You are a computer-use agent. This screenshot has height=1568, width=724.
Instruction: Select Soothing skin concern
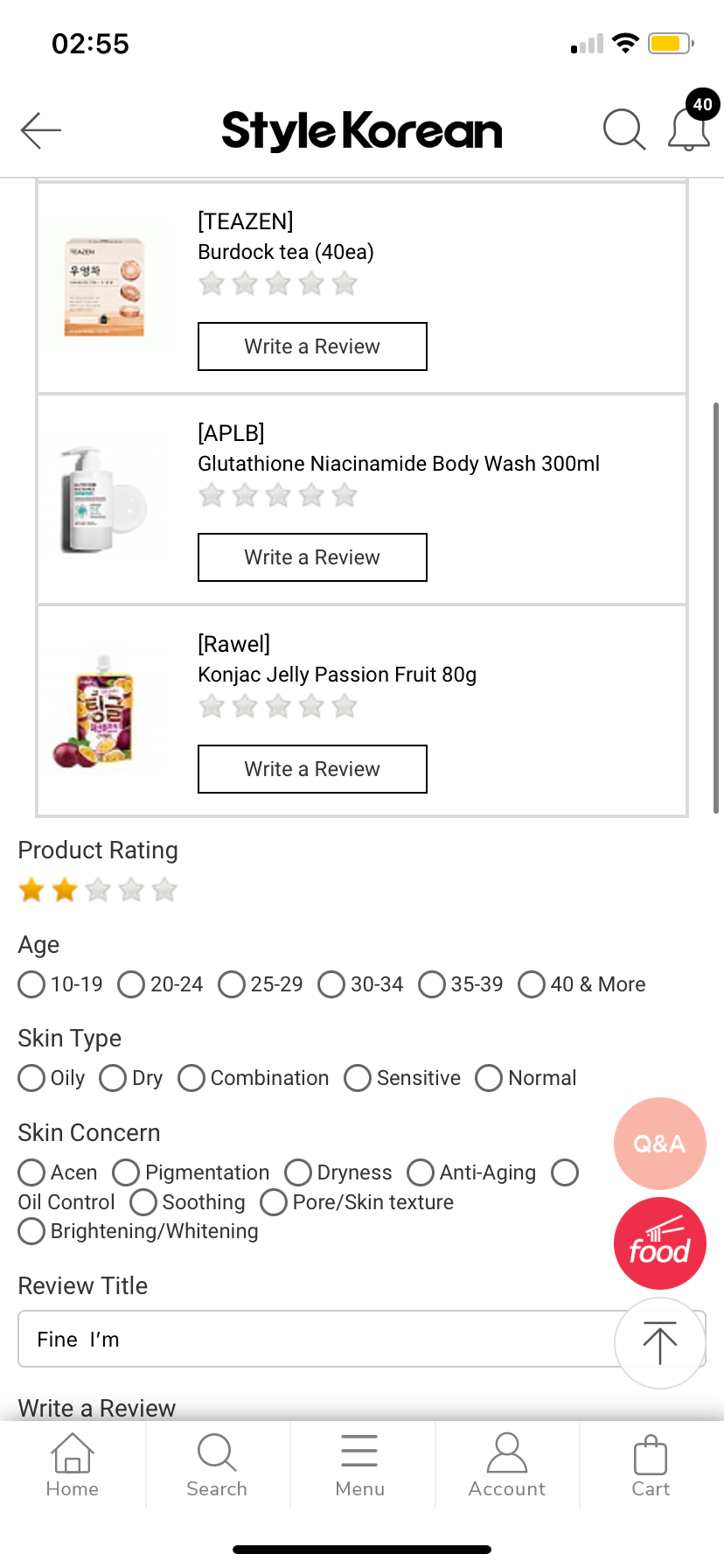click(x=144, y=1202)
